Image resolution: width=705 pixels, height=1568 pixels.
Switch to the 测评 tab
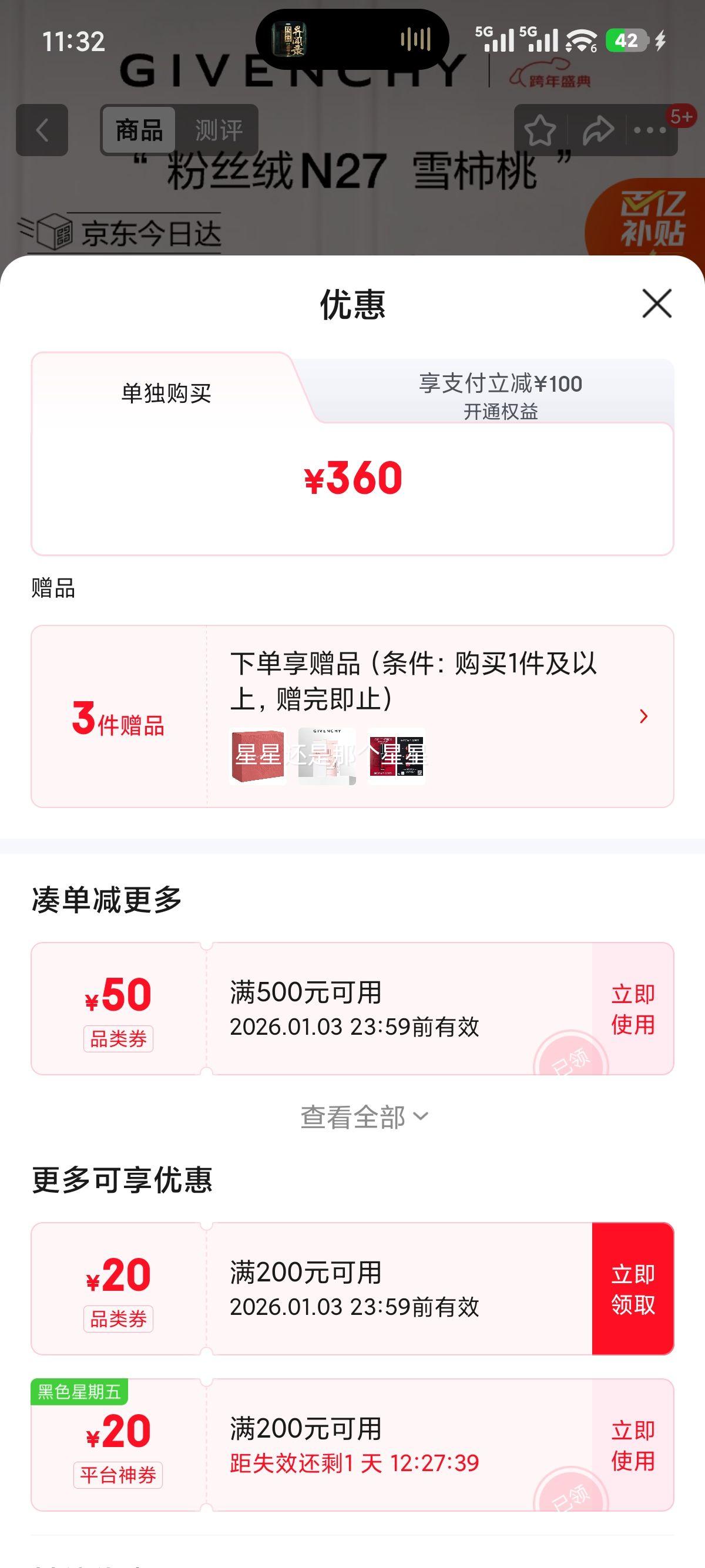218,129
